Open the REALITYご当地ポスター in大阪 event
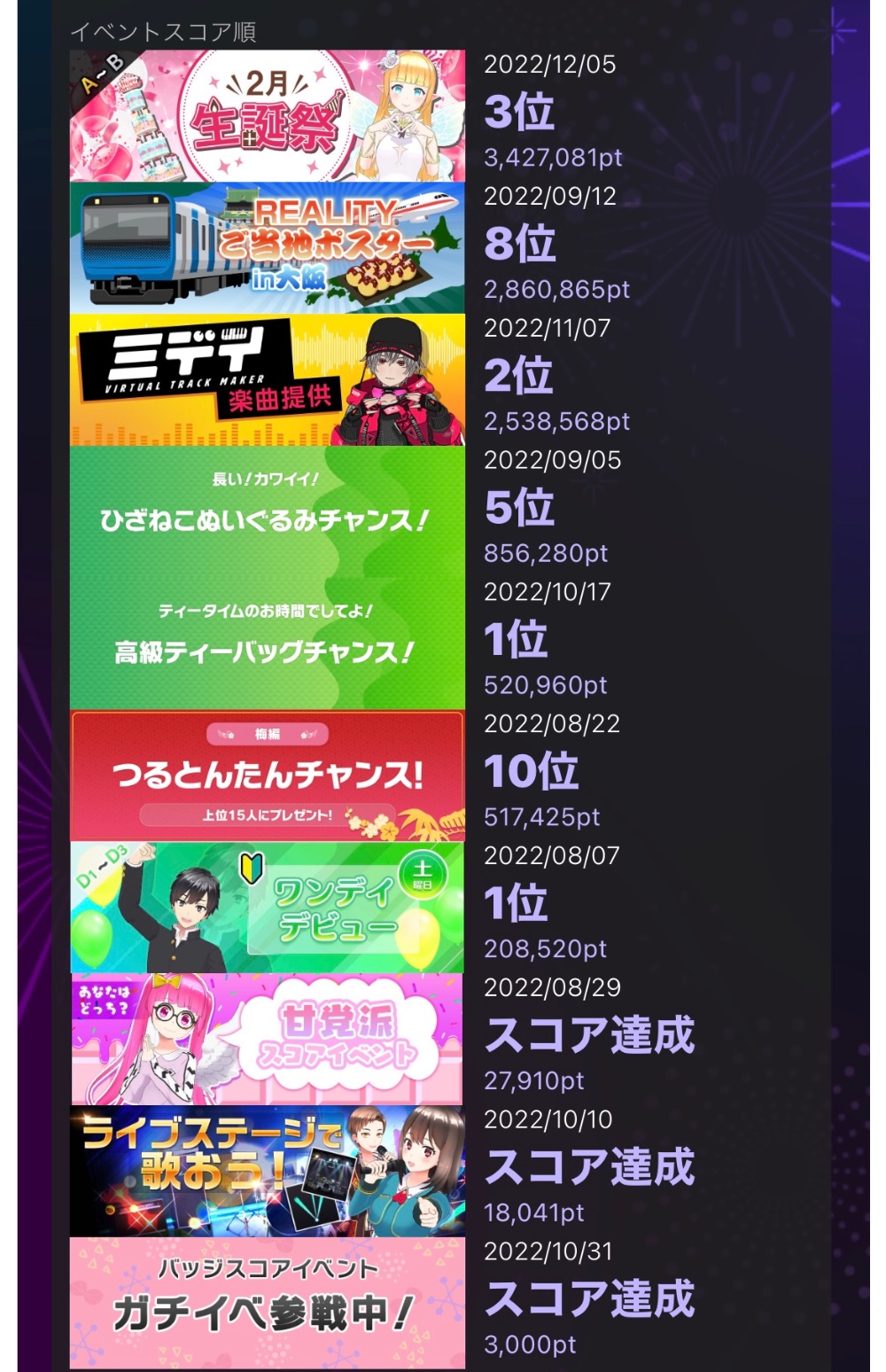 coord(267,248)
